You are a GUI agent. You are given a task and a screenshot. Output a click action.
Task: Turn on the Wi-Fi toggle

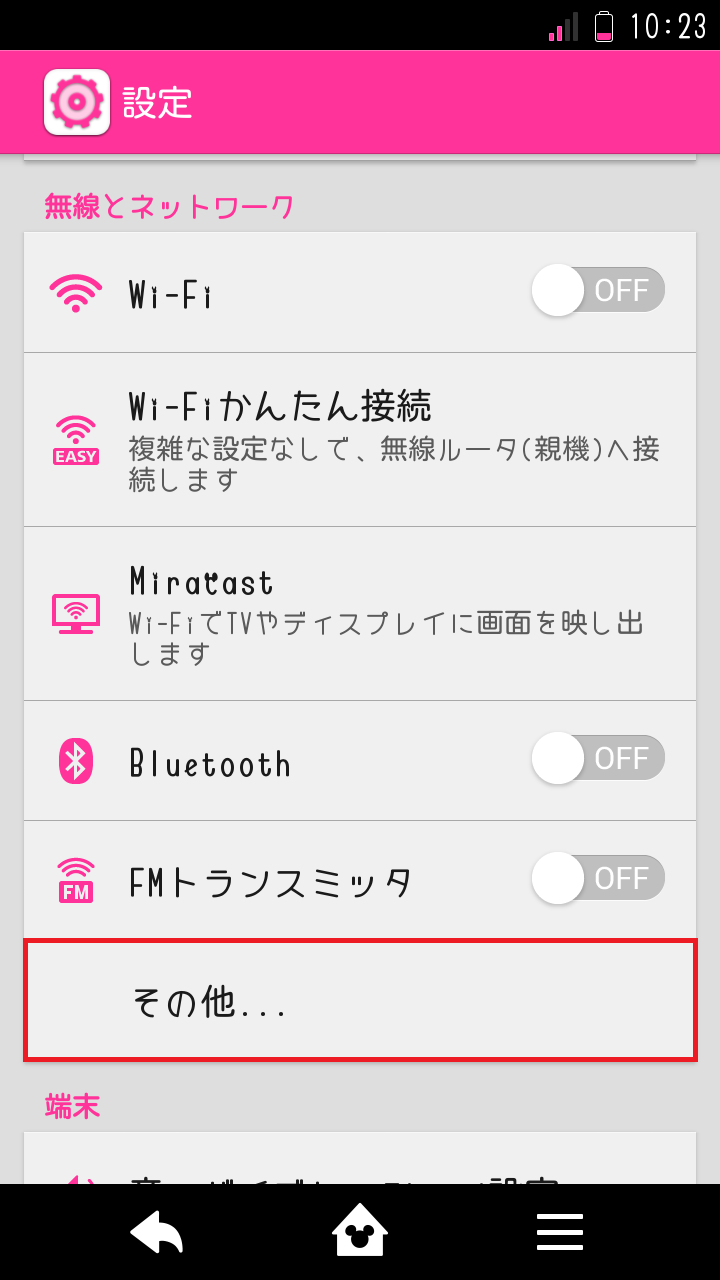pos(598,290)
